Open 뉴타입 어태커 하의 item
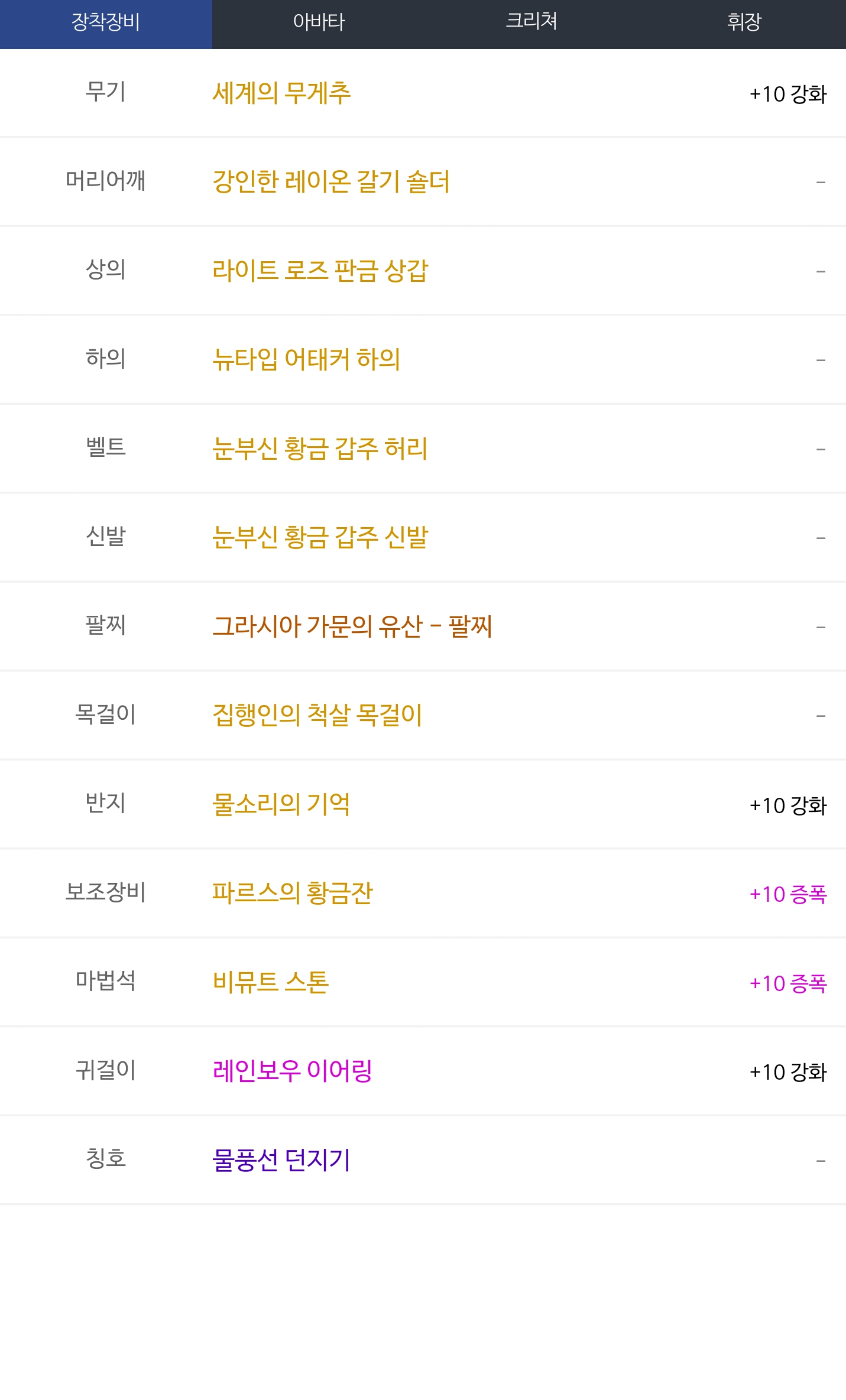 click(306, 359)
